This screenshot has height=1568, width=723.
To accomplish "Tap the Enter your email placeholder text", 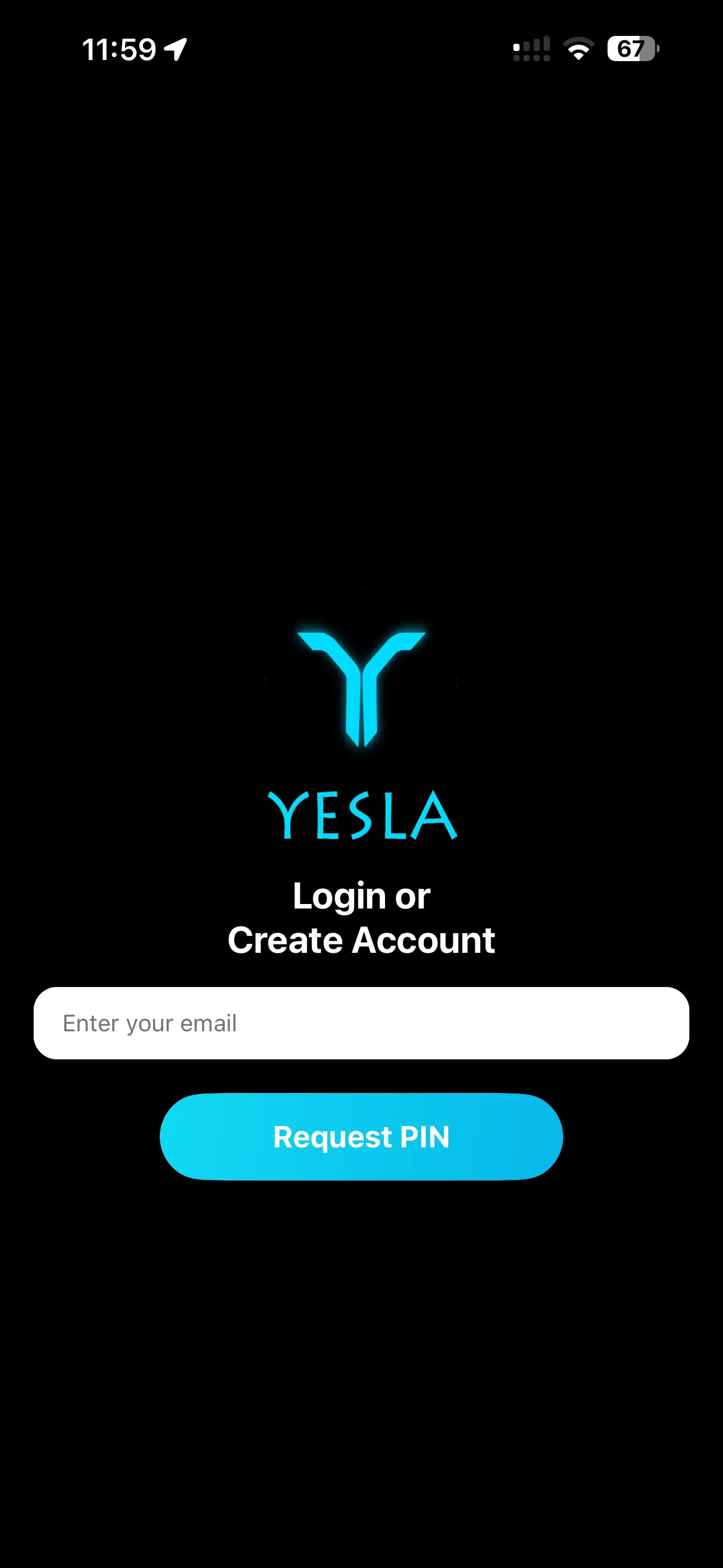I will pos(150,1022).
